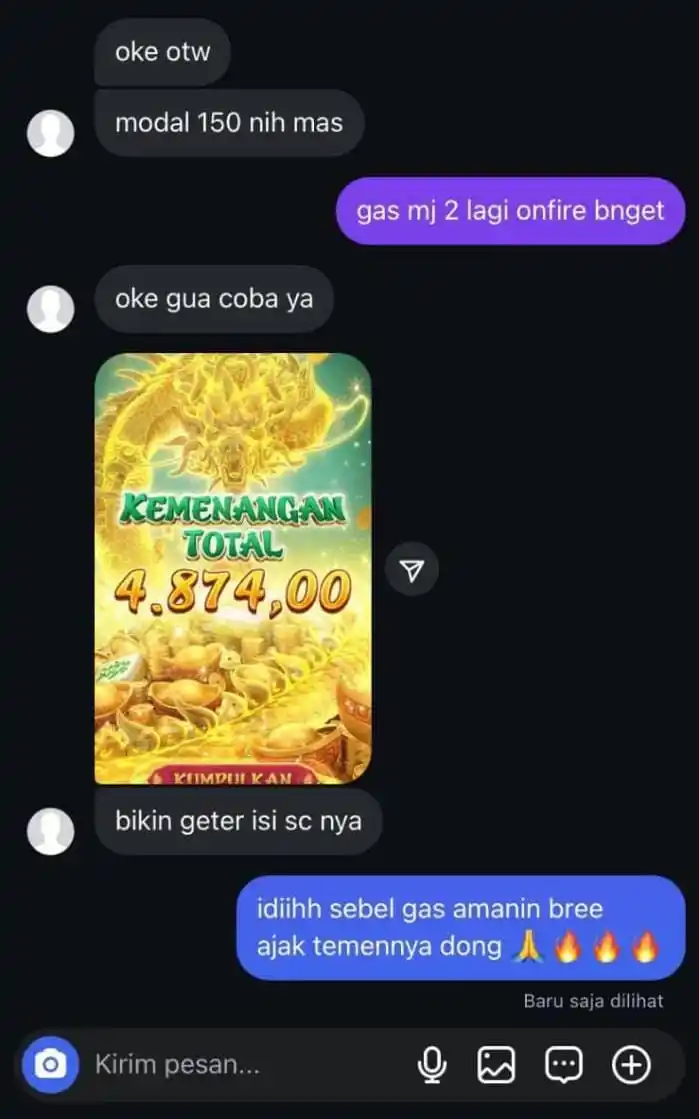
Task: Open the Kemenangan Total image in the chat
Action: 233,568
